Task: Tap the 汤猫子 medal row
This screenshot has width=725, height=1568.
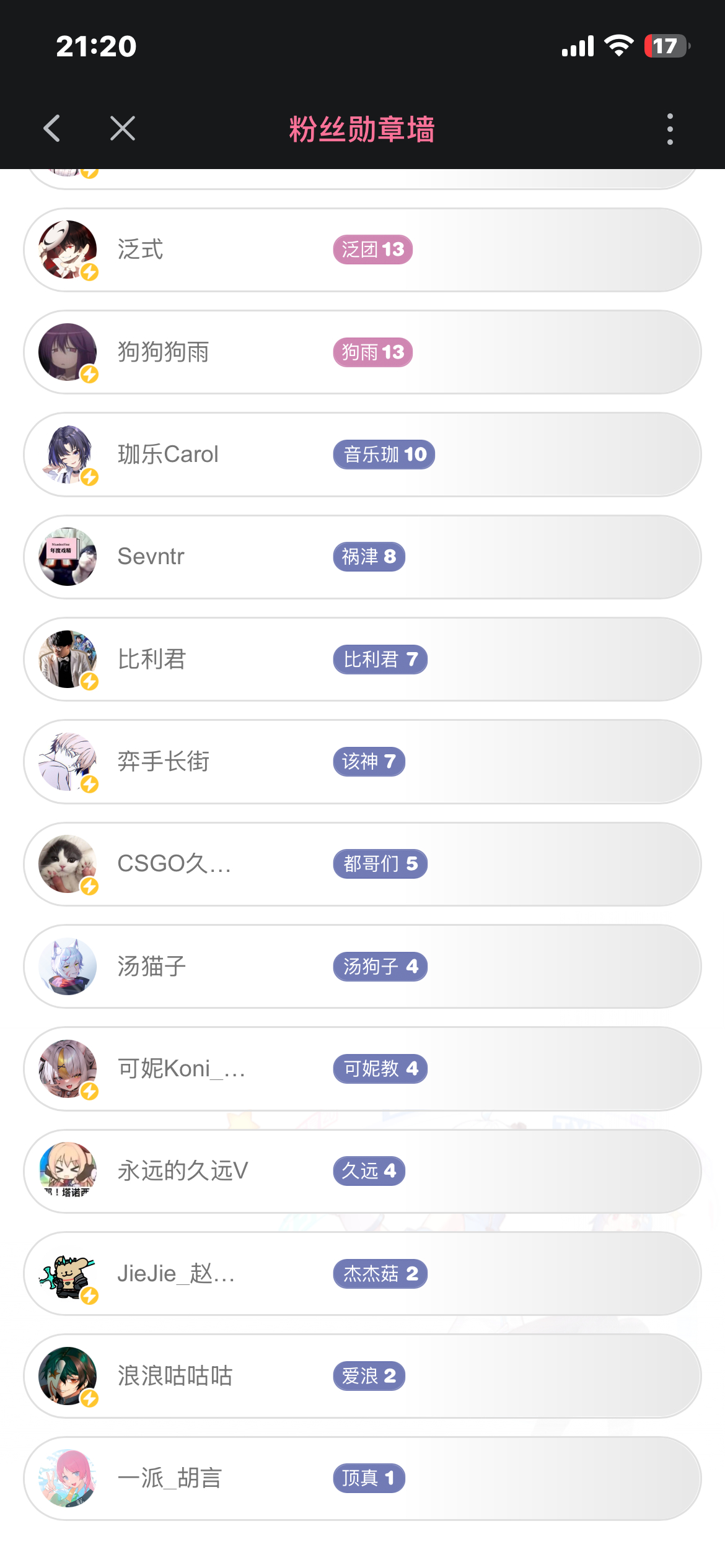Action: tap(362, 967)
